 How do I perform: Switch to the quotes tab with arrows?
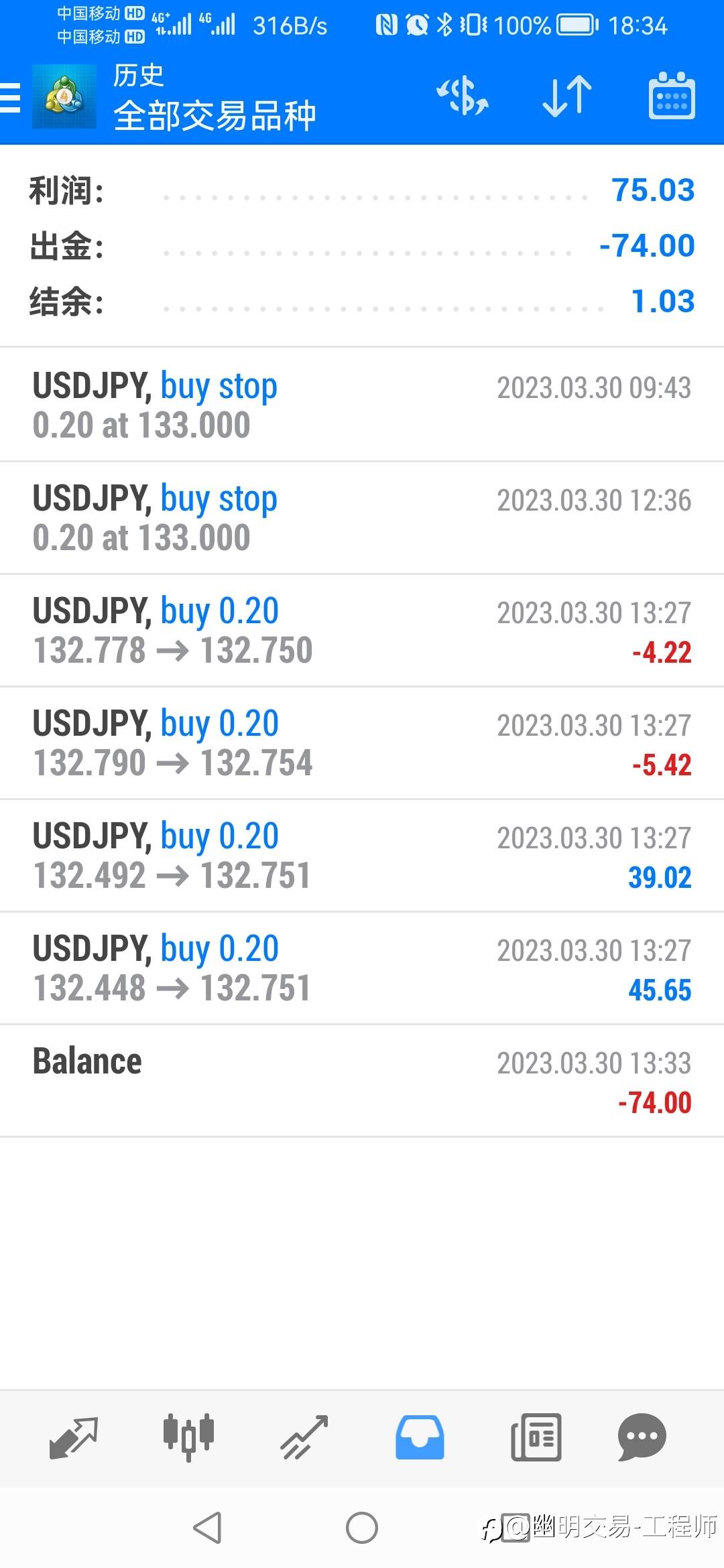point(74,1437)
